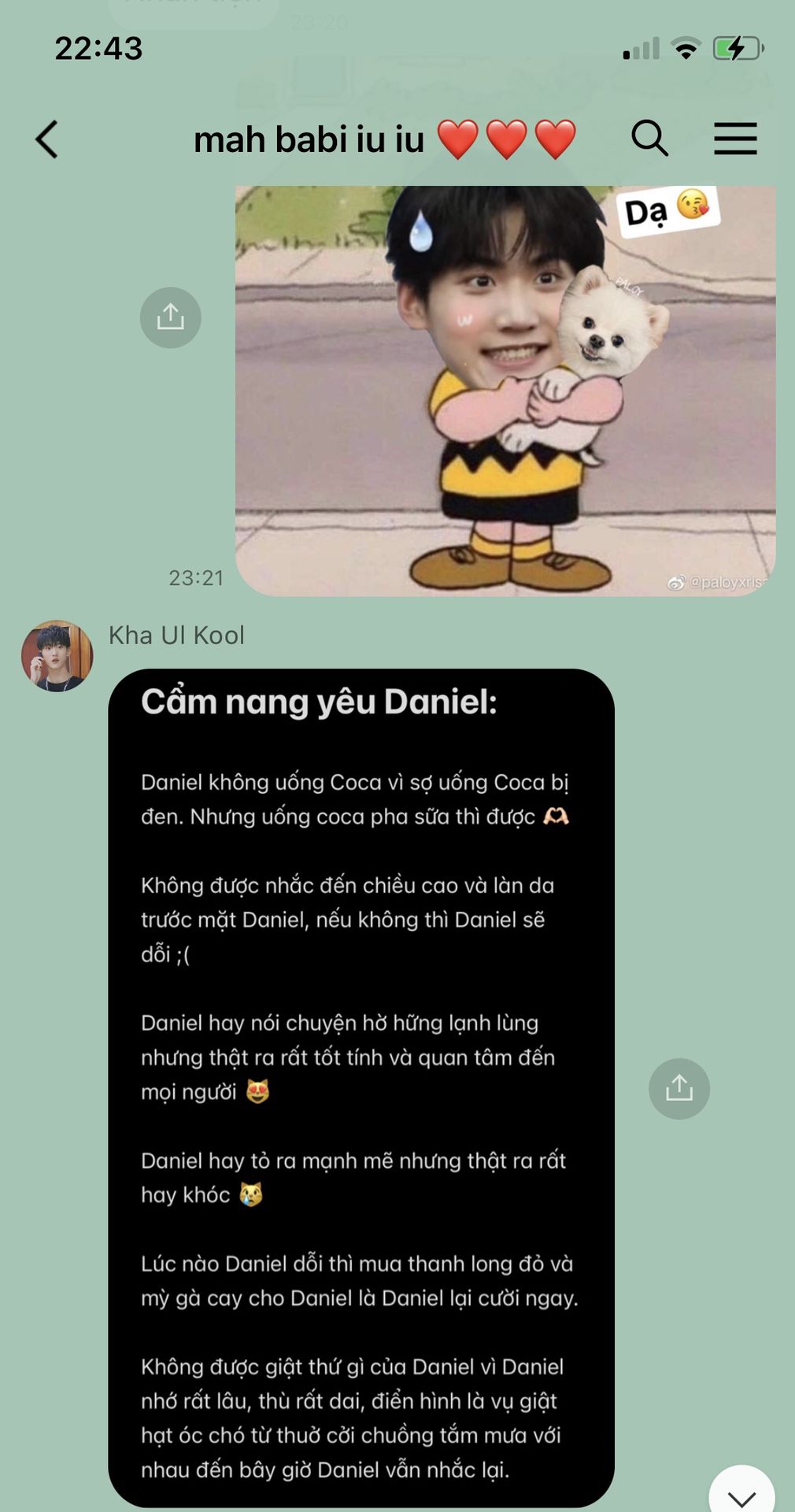Share the Dạ sticker image
This screenshot has height=1512, width=795.
(x=170, y=317)
